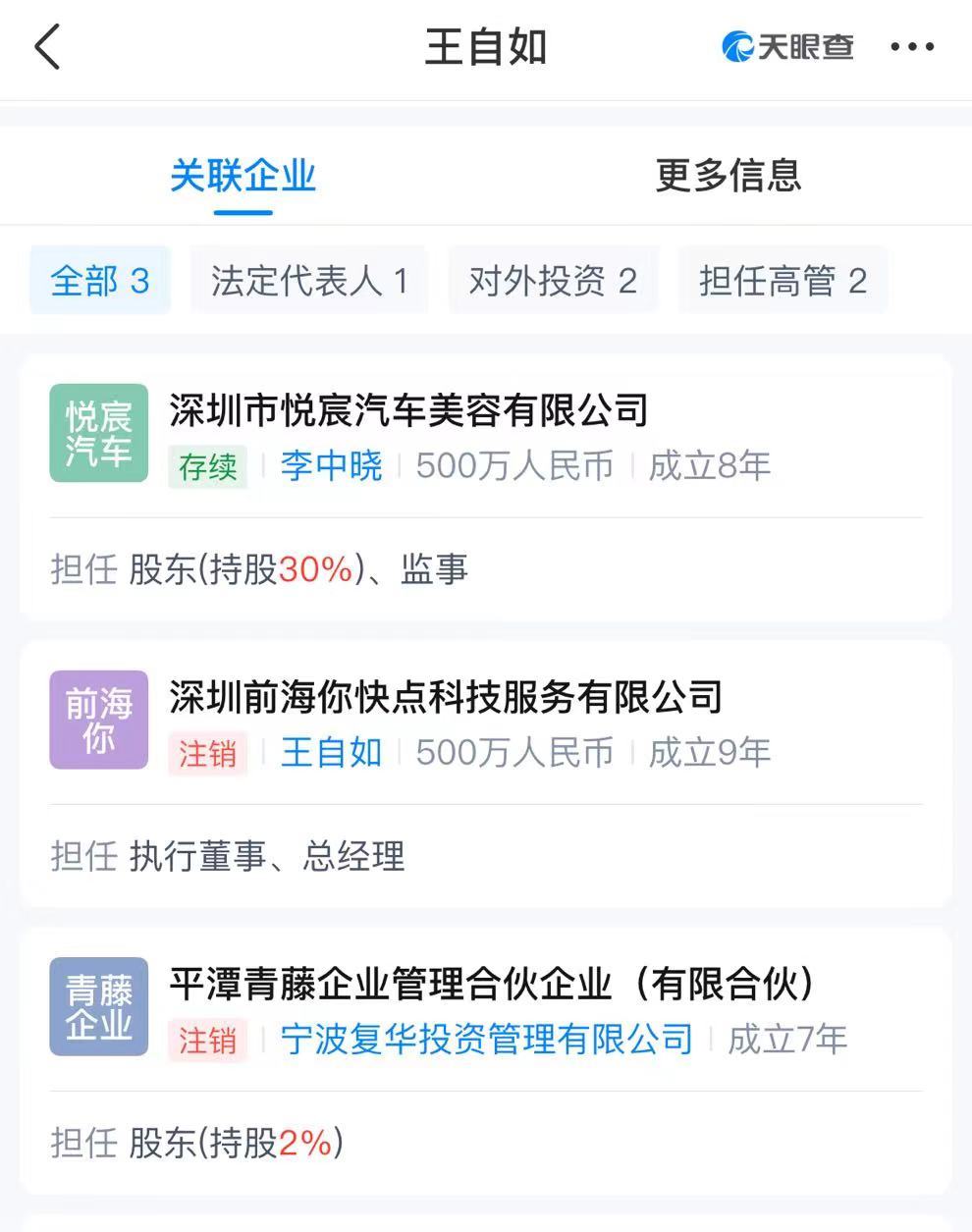Image resolution: width=972 pixels, height=1232 pixels.
Task: Open 宁波复华投资管理有限公司 link
Action: click(x=487, y=1040)
